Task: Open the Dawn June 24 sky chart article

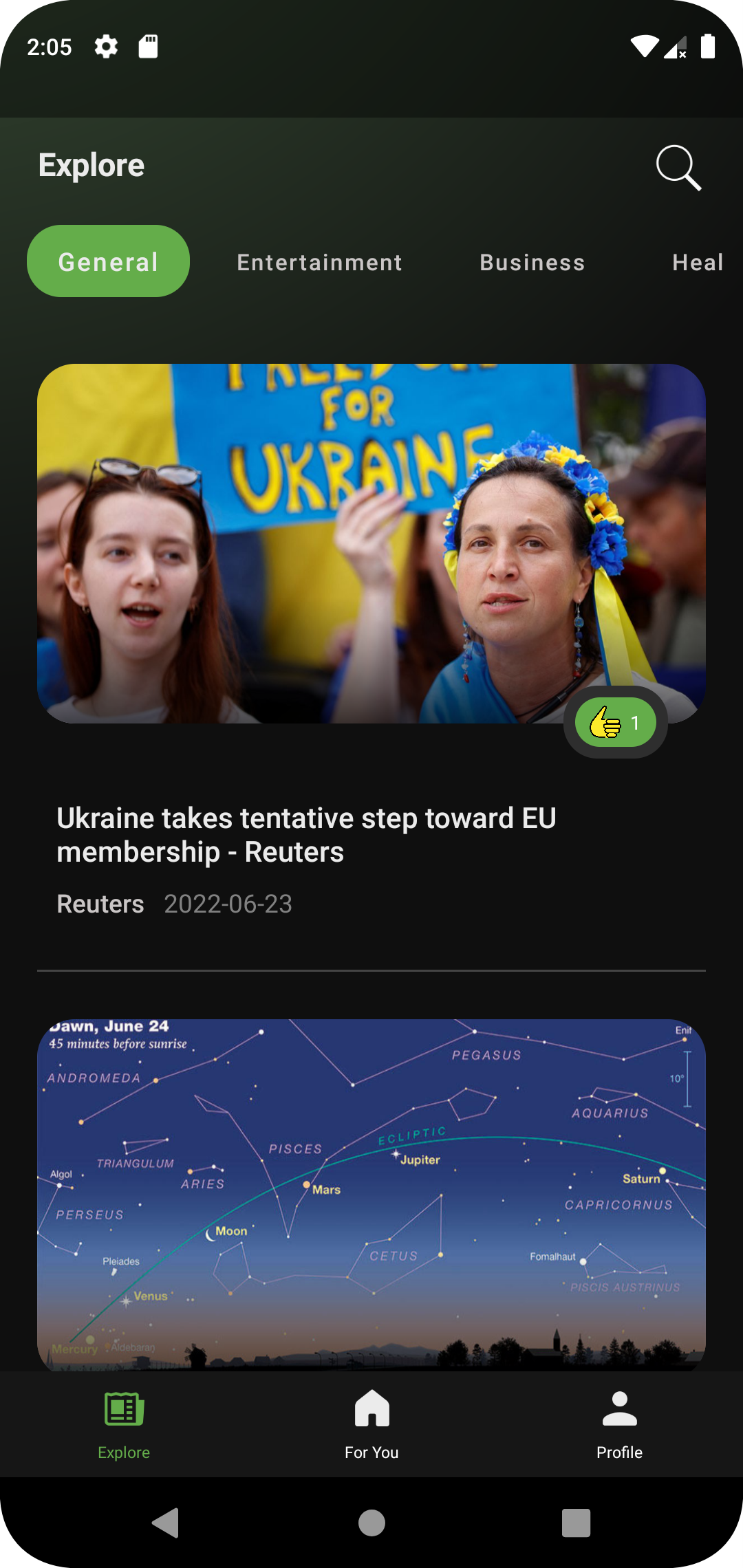Action: click(371, 1195)
